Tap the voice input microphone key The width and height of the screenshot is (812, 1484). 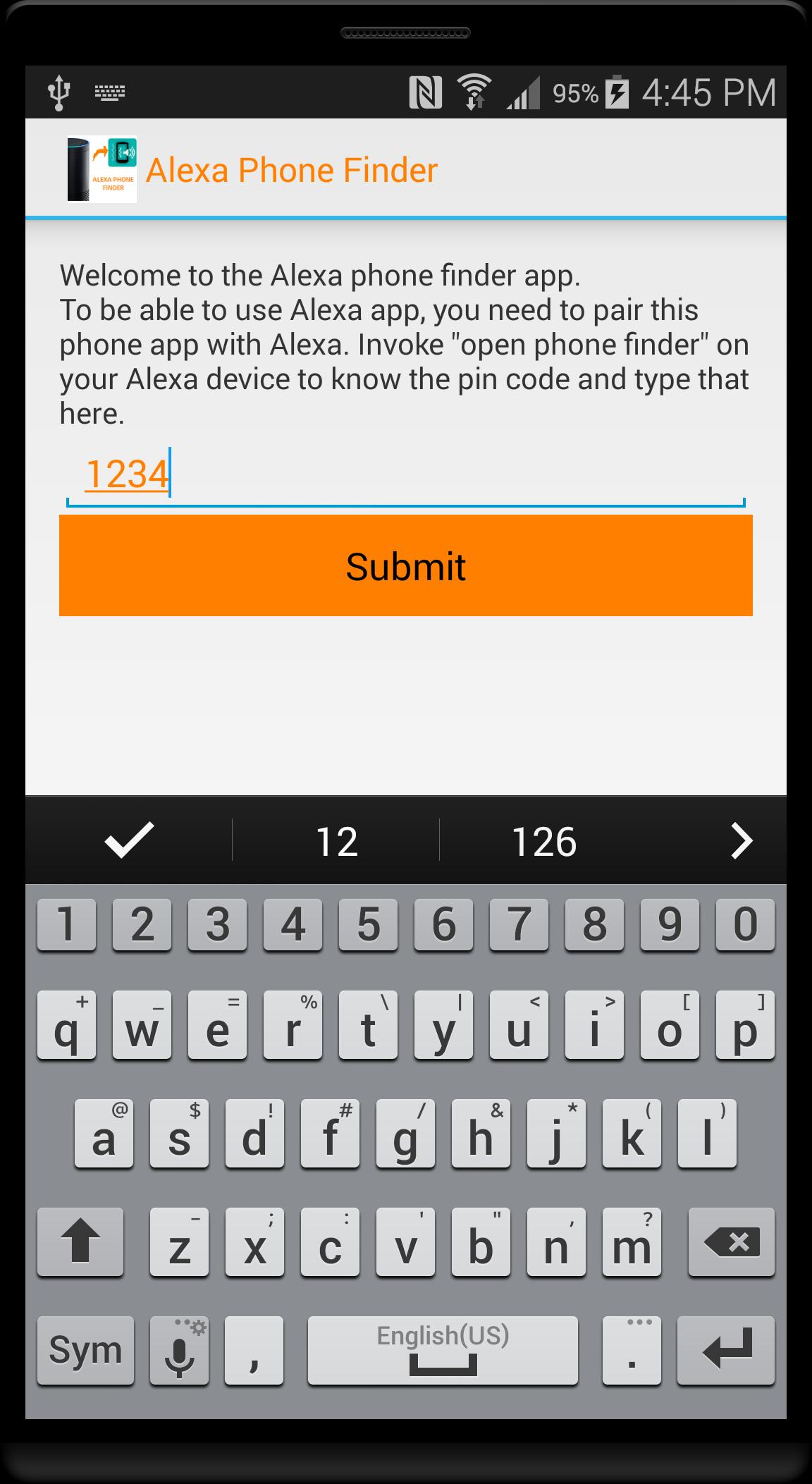(x=178, y=1352)
